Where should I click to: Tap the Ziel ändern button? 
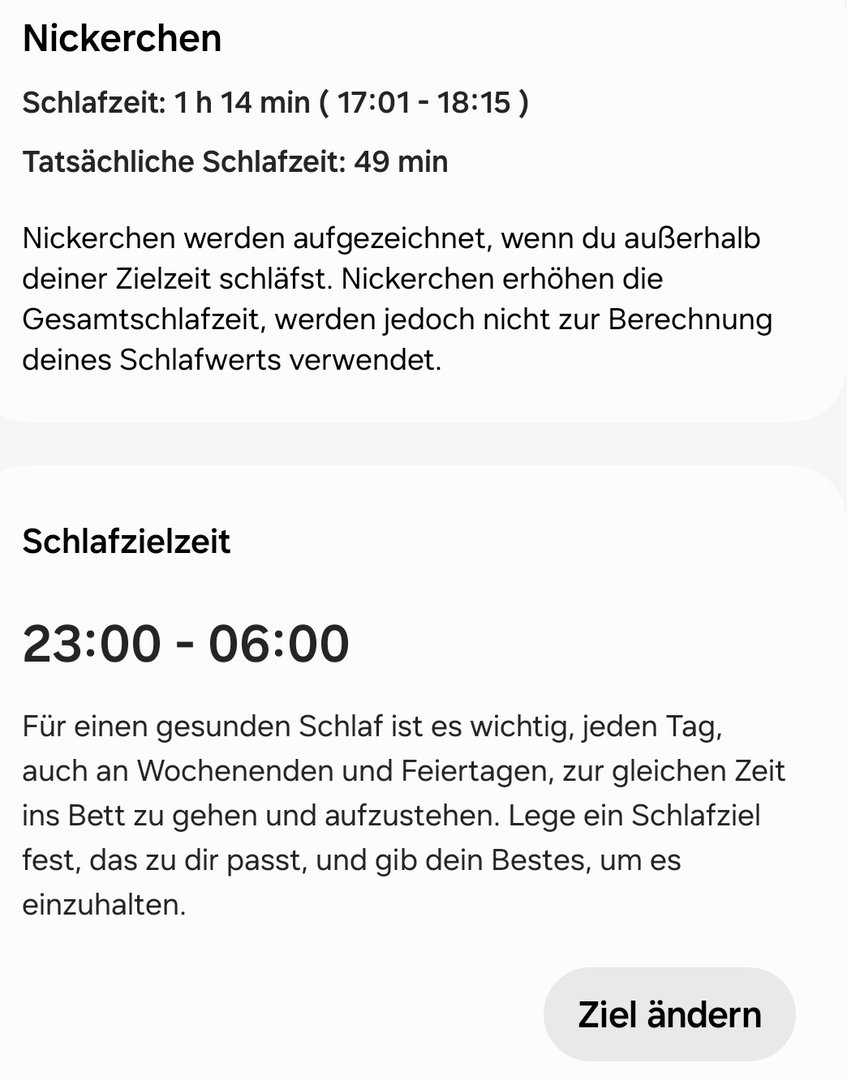669,1014
